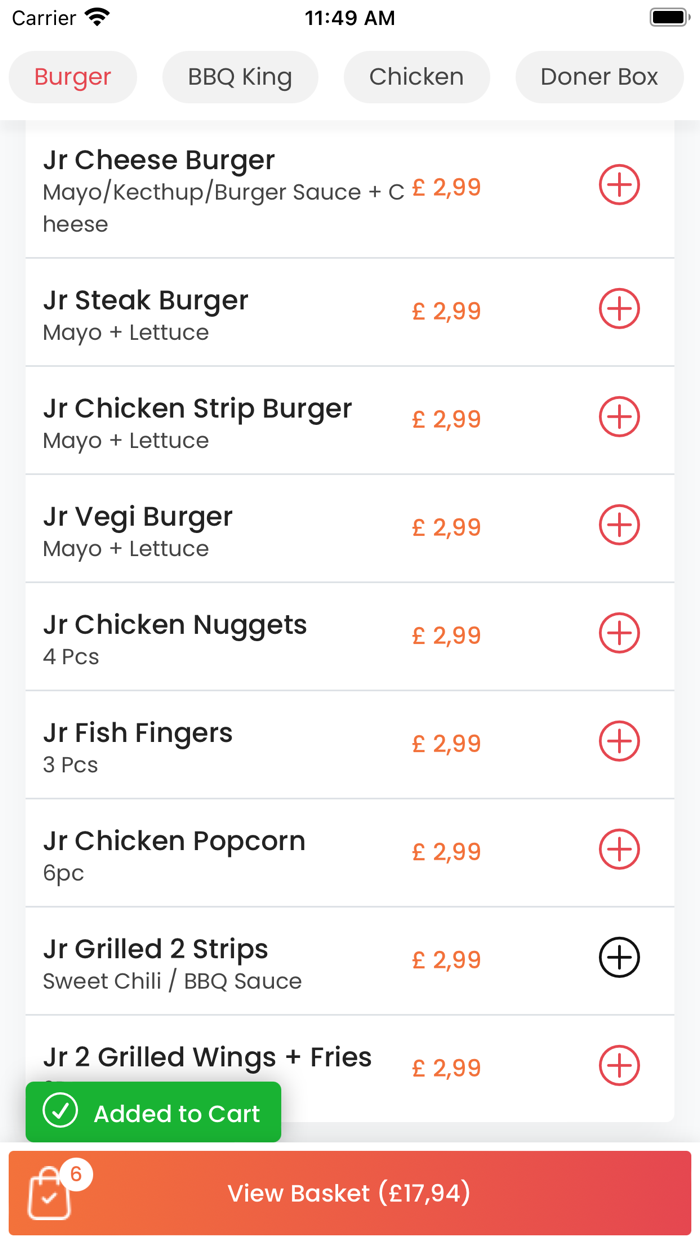Open View Basket to review order

tap(349, 1193)
